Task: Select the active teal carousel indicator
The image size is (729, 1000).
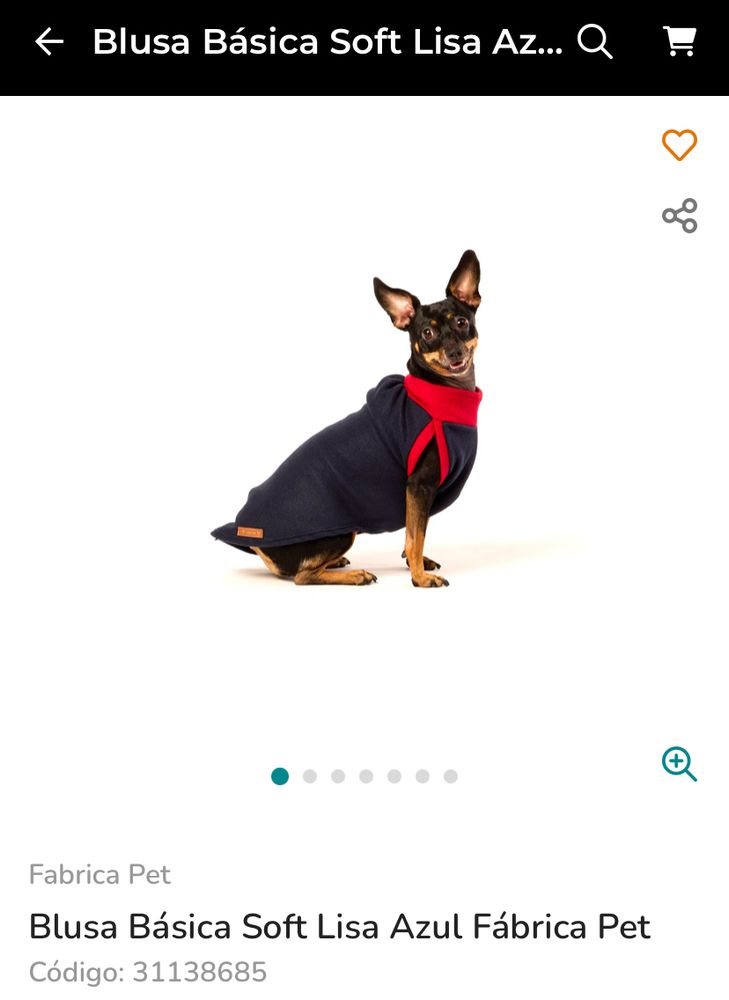Action: tap(281, 774)
